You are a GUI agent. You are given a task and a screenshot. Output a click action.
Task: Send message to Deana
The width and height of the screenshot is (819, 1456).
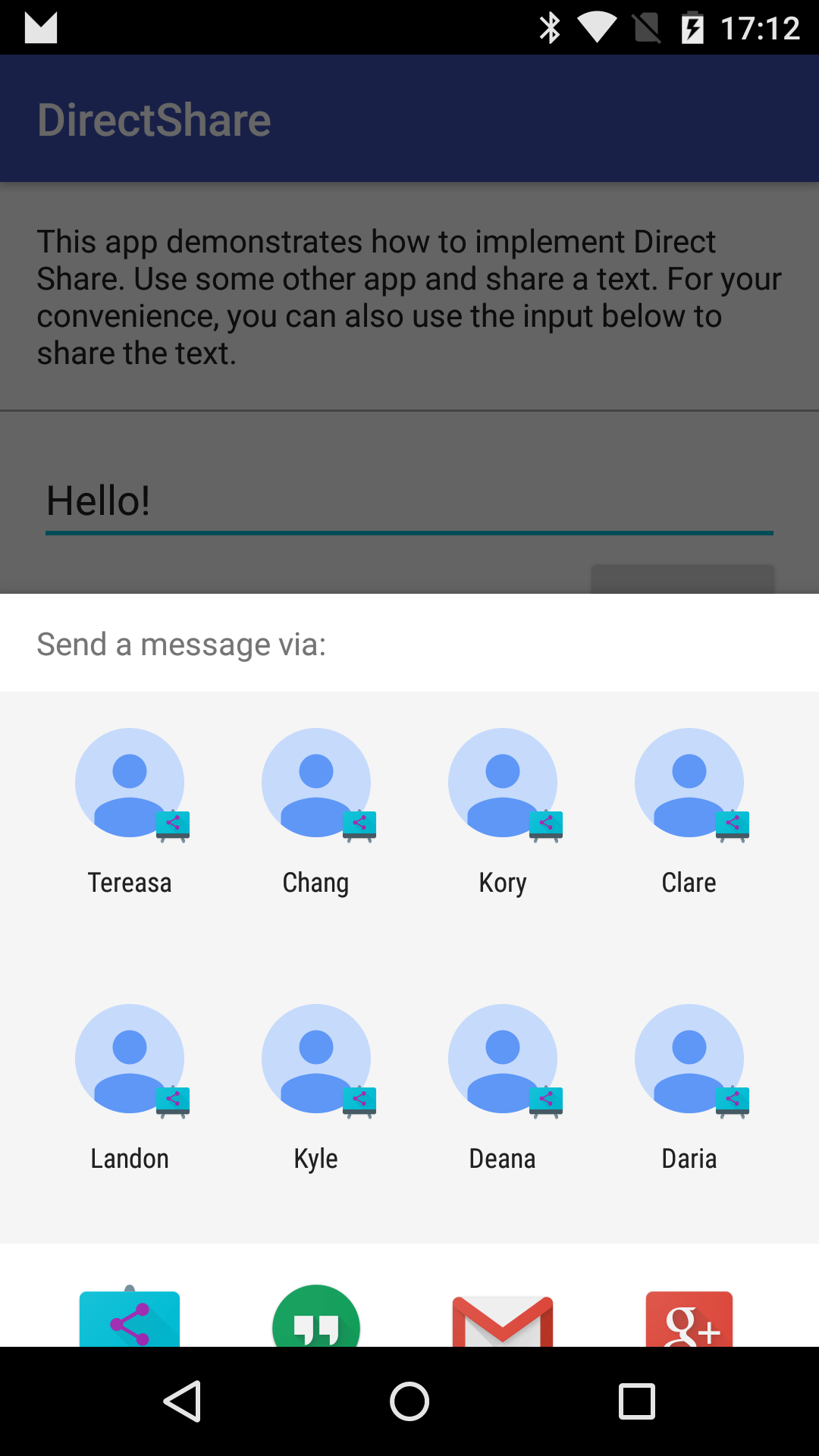coord(503,1059)
